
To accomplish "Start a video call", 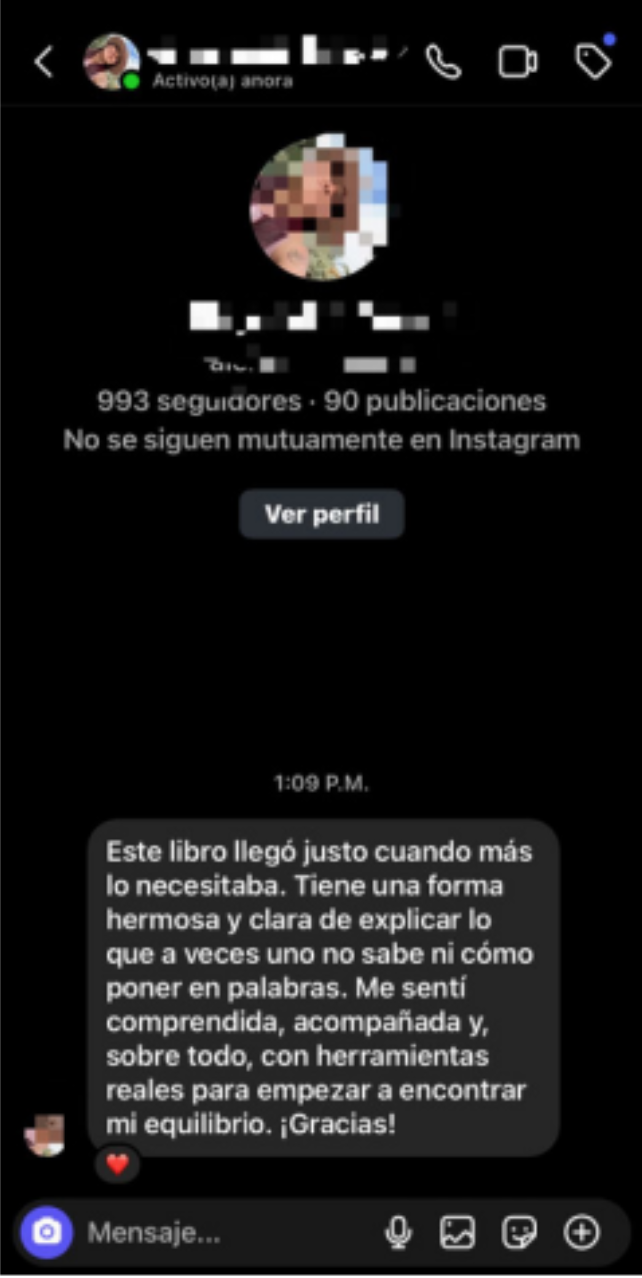I will [x=517, y=62].
